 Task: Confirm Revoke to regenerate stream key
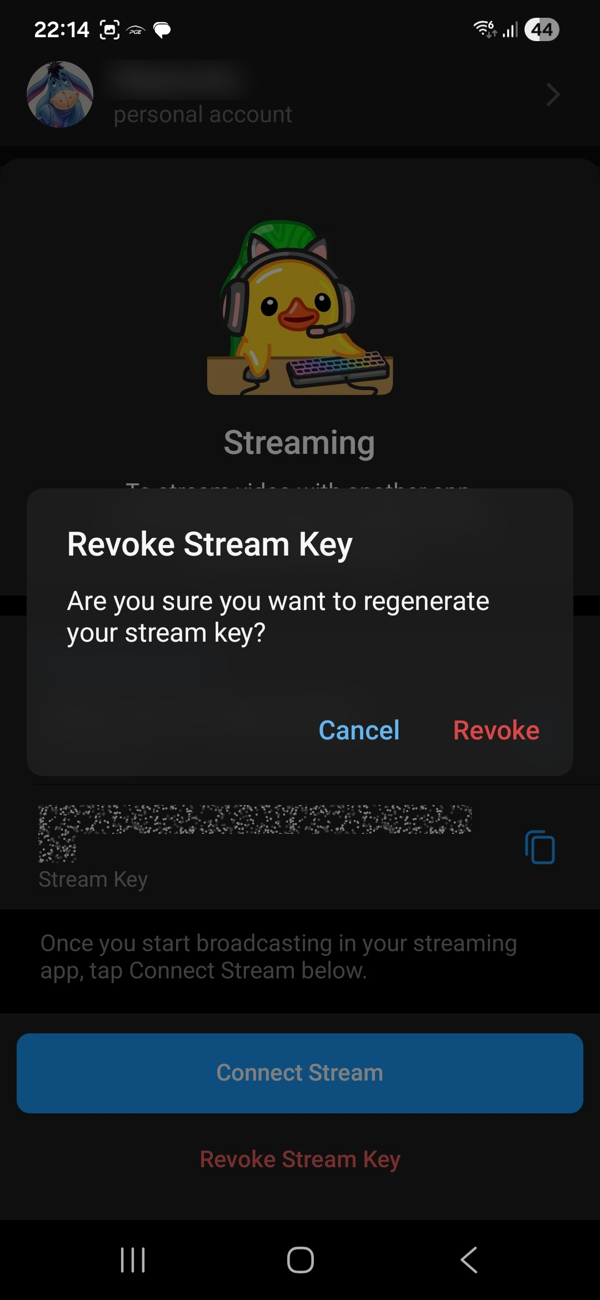(x=496, y=730)
